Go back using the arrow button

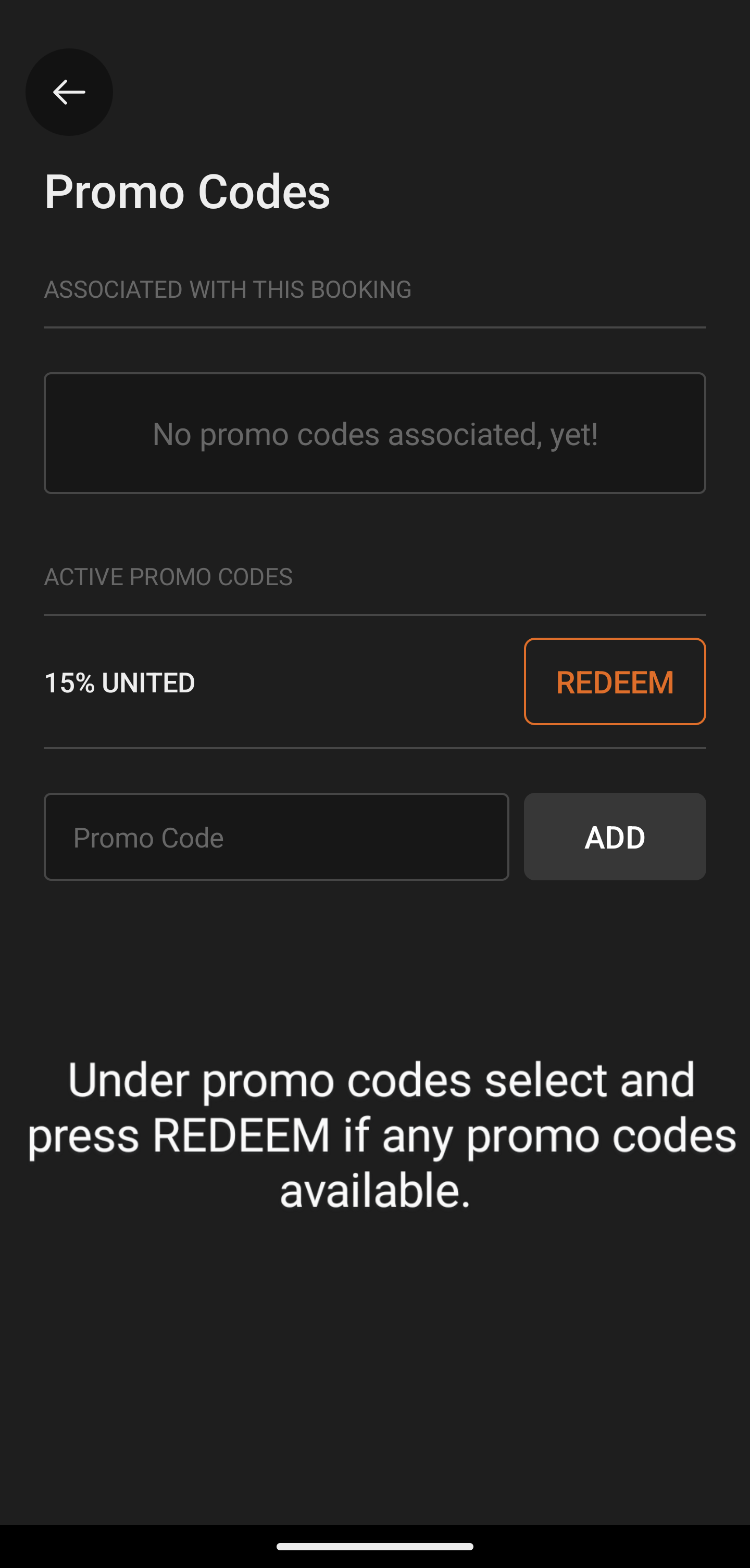pos(69,92)
